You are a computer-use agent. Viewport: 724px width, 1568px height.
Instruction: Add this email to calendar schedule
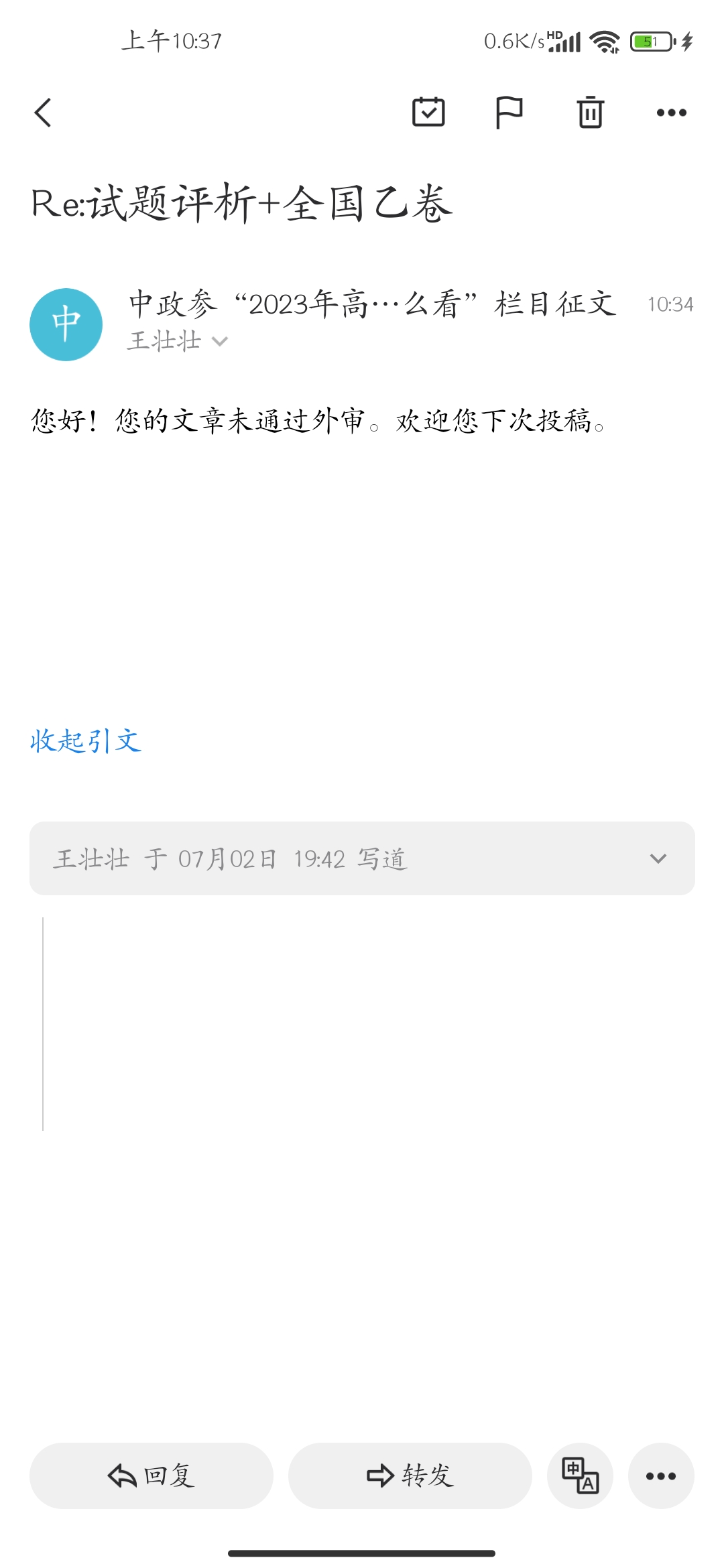tap(428, 112)
